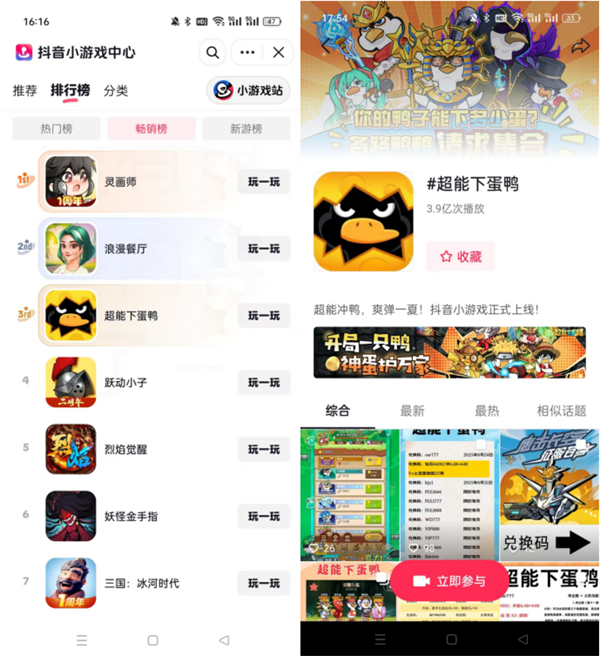Viewport: 600px width, 656px height.
Task: Switch to the 推荐 tab
Action: [25, 91]
